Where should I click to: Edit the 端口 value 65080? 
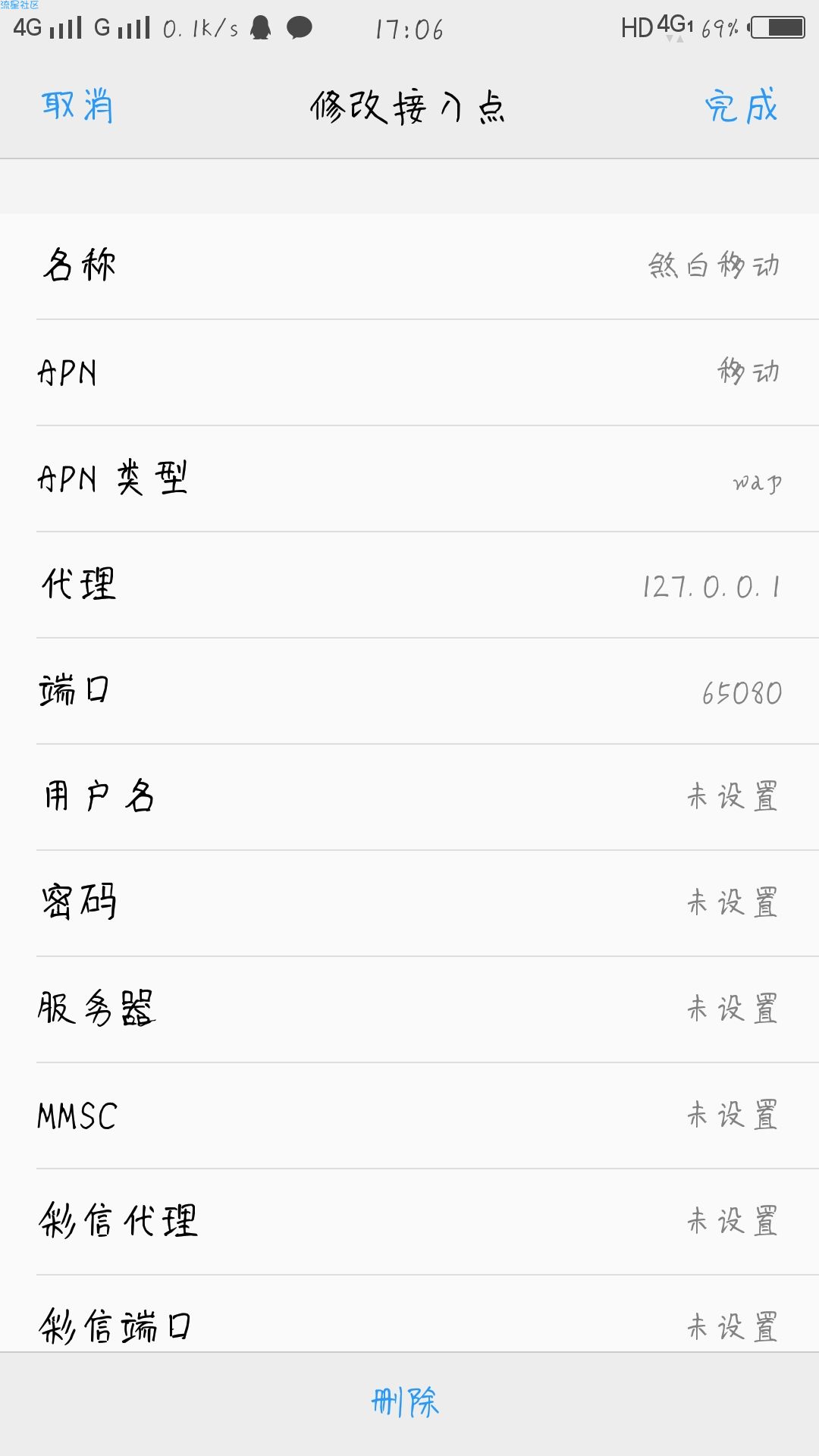tap(409, 691)
